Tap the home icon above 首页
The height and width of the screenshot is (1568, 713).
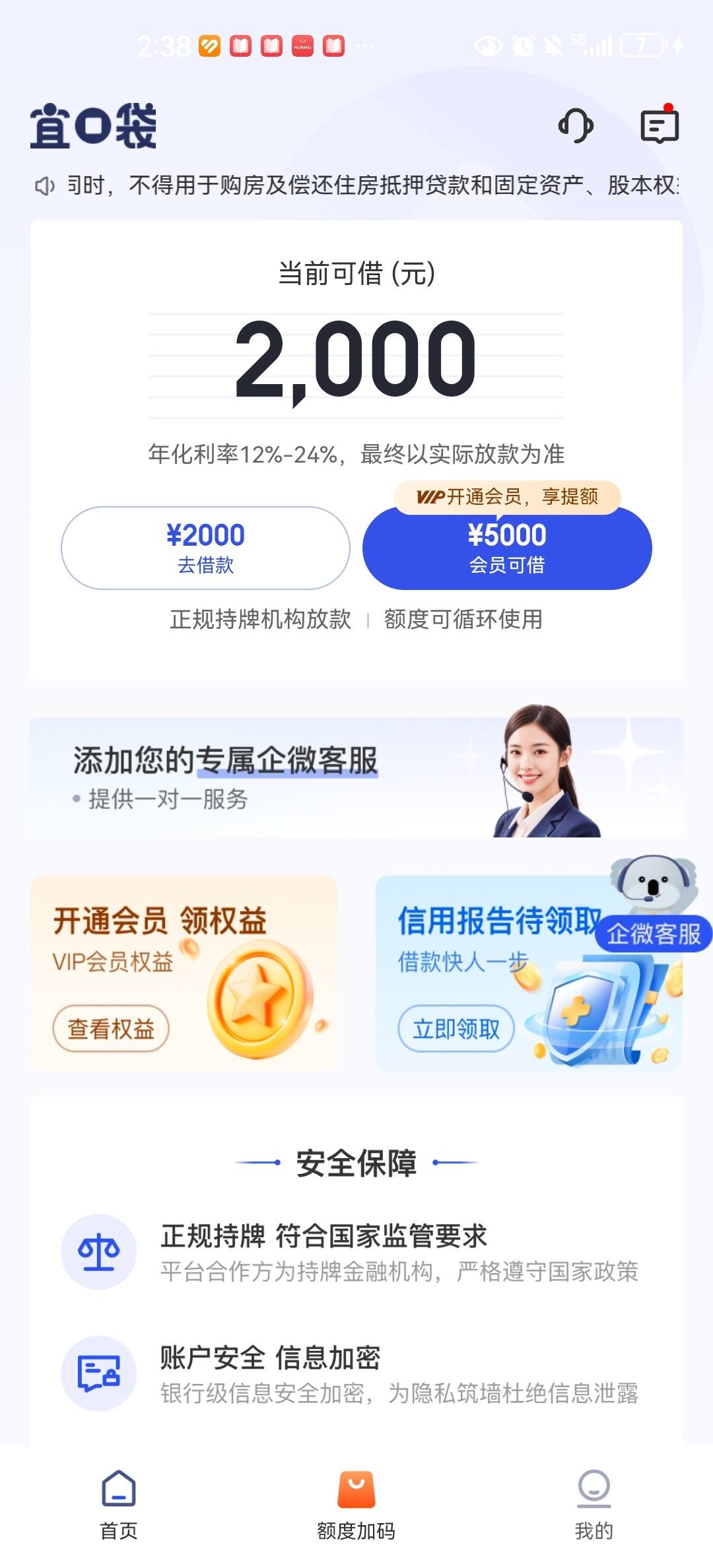click(x=118, y=1487)
